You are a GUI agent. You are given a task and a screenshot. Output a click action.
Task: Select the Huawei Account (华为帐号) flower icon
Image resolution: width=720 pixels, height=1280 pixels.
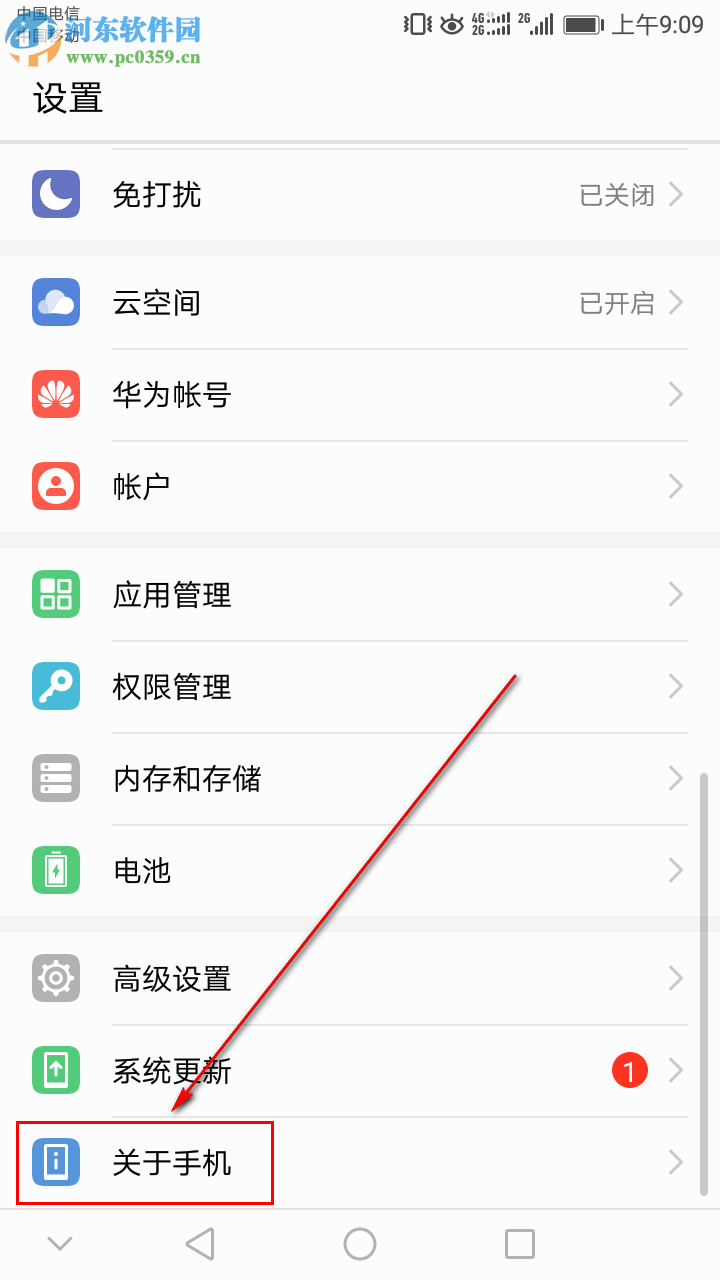coord(55,394)
